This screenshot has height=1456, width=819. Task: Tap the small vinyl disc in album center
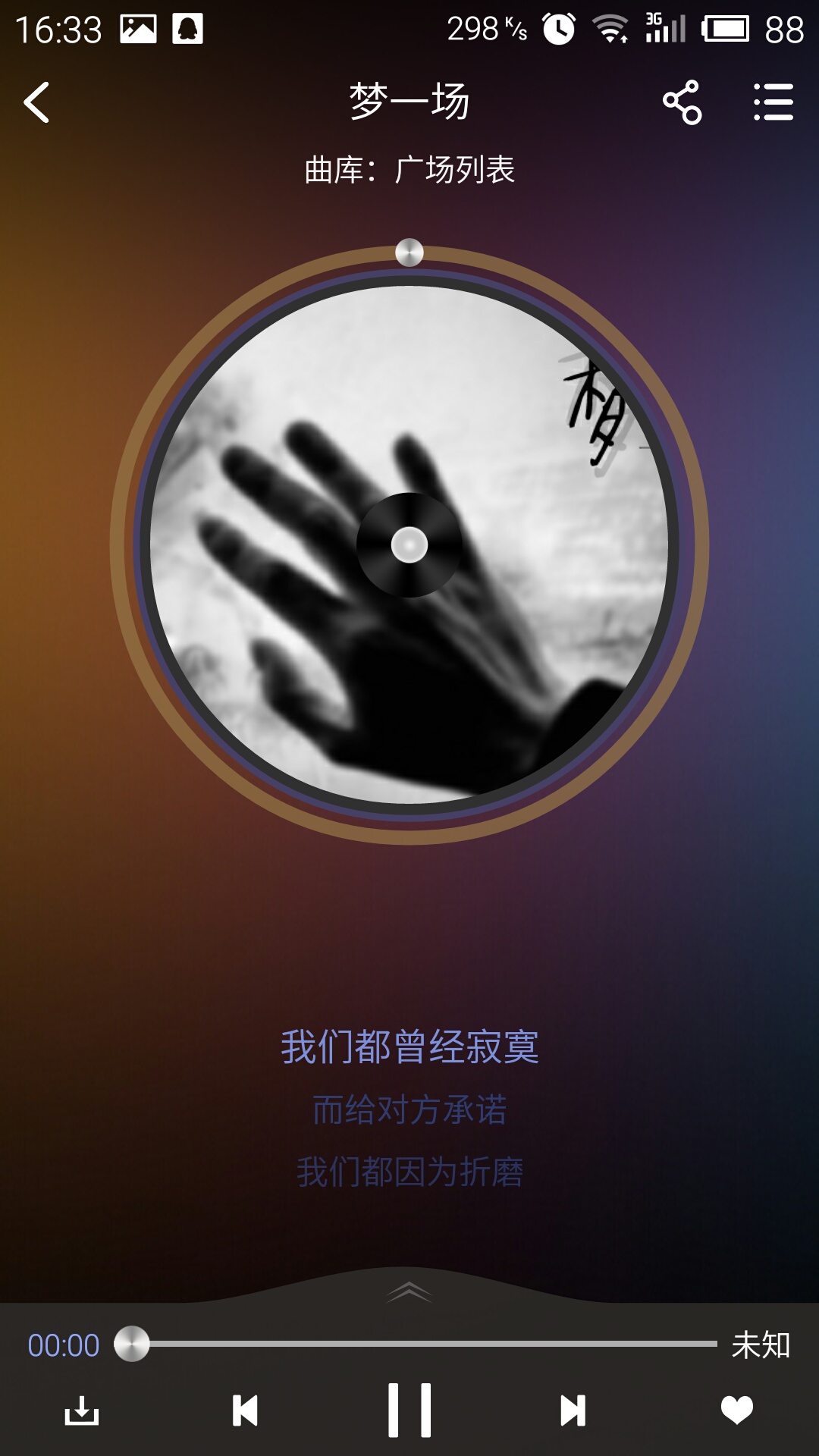pos(409,545)
